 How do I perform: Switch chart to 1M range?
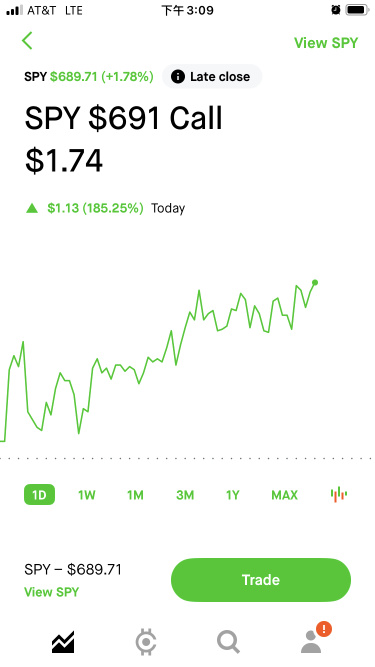click(x=135, y=495)
